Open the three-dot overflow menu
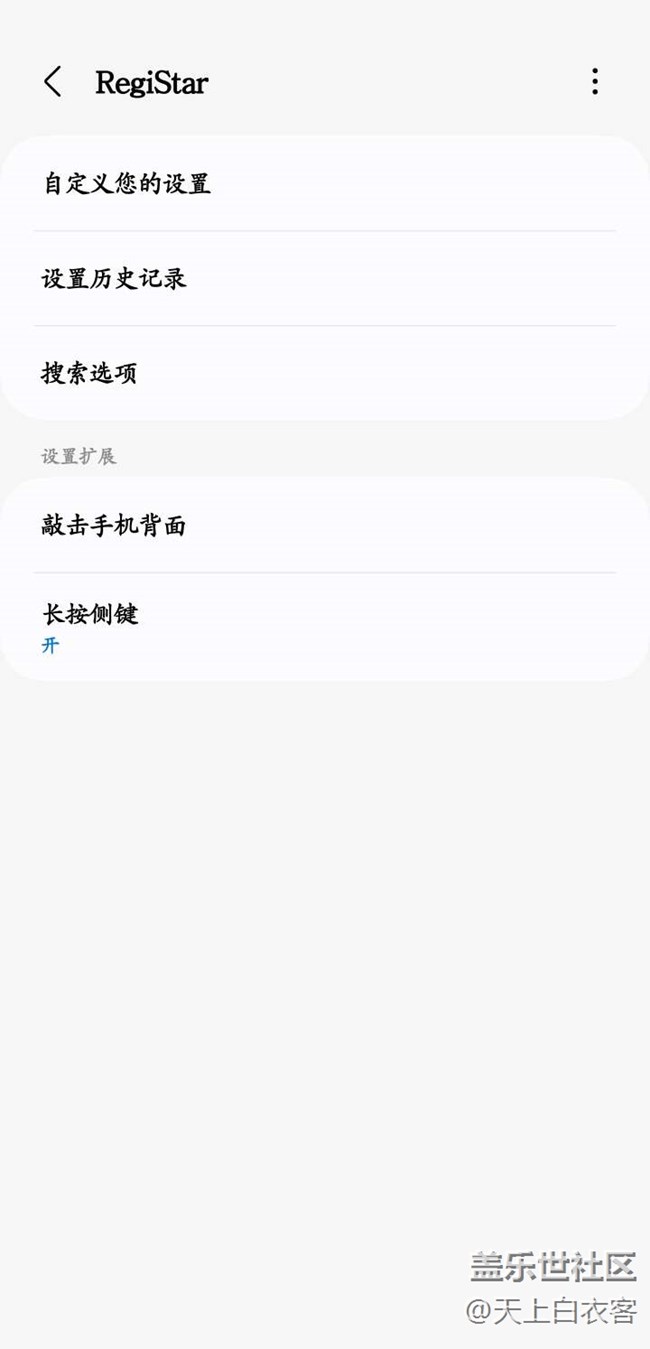The width and height of the screenshot is (650, 1349). tap(594, 82)
